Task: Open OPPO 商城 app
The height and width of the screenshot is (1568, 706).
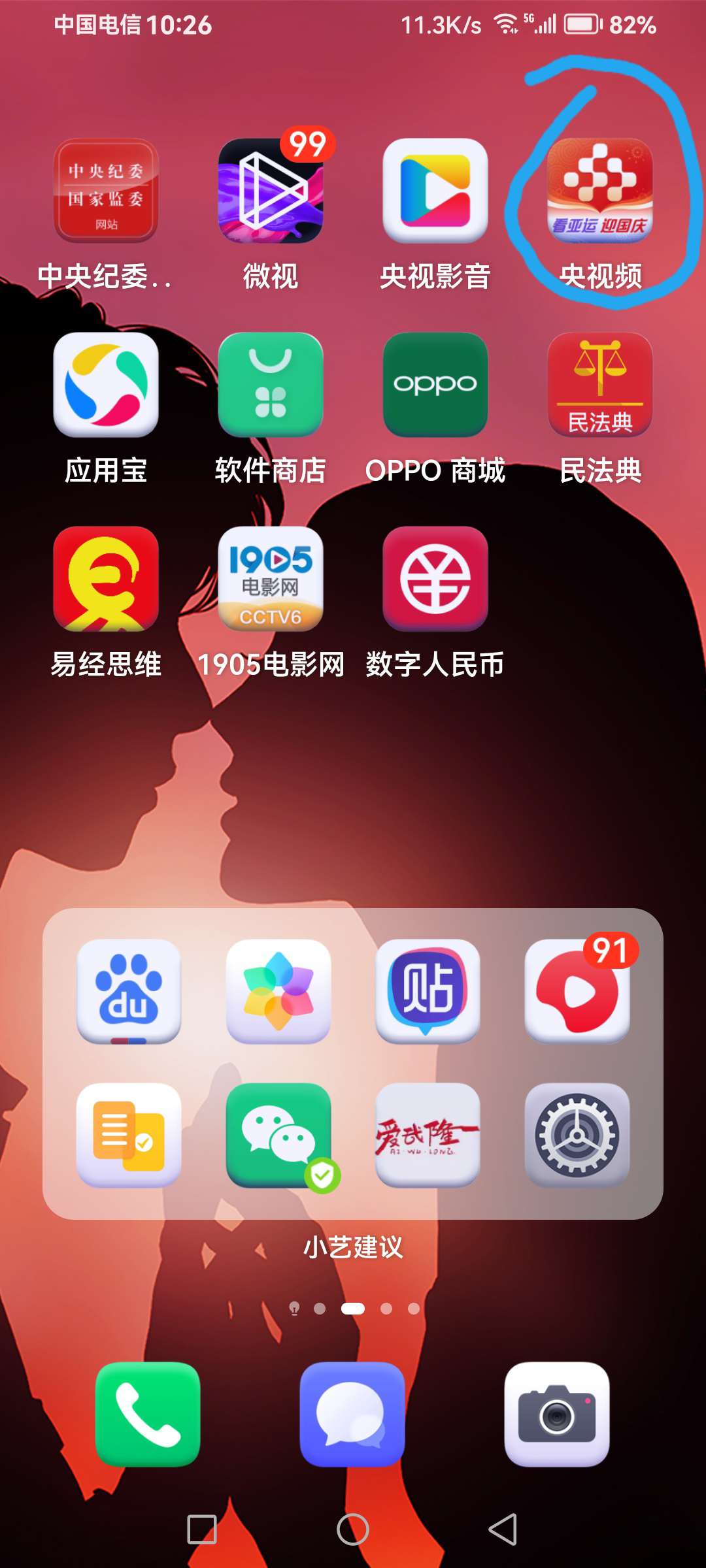Action: coord(435,385)
